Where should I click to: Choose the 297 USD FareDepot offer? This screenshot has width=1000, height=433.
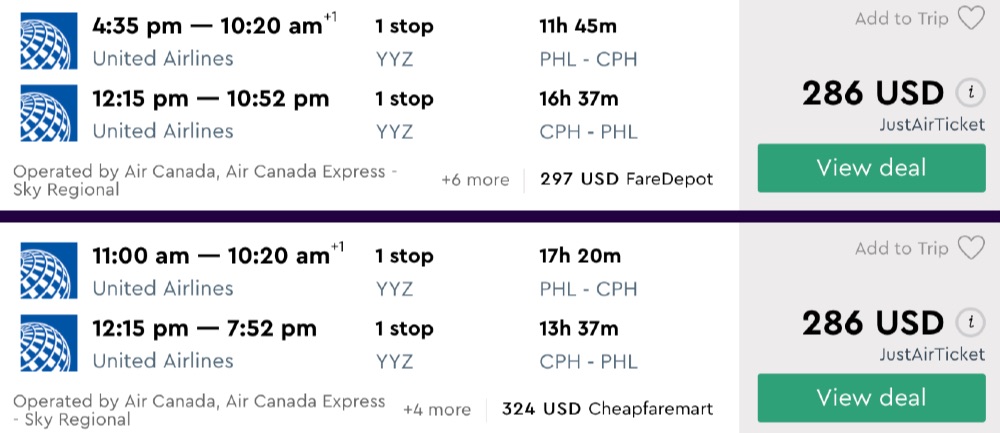pyautogui.click(x=626, y=180)
